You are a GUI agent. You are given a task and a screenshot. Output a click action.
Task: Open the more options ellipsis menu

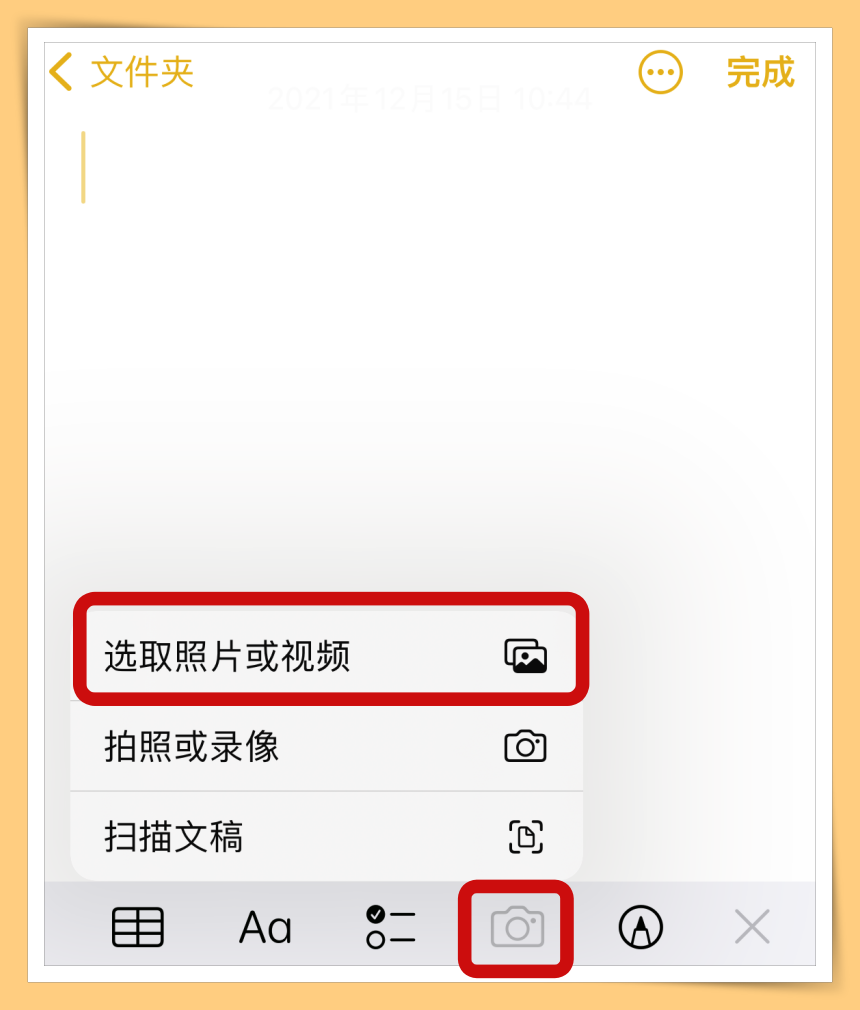(660, 73)
